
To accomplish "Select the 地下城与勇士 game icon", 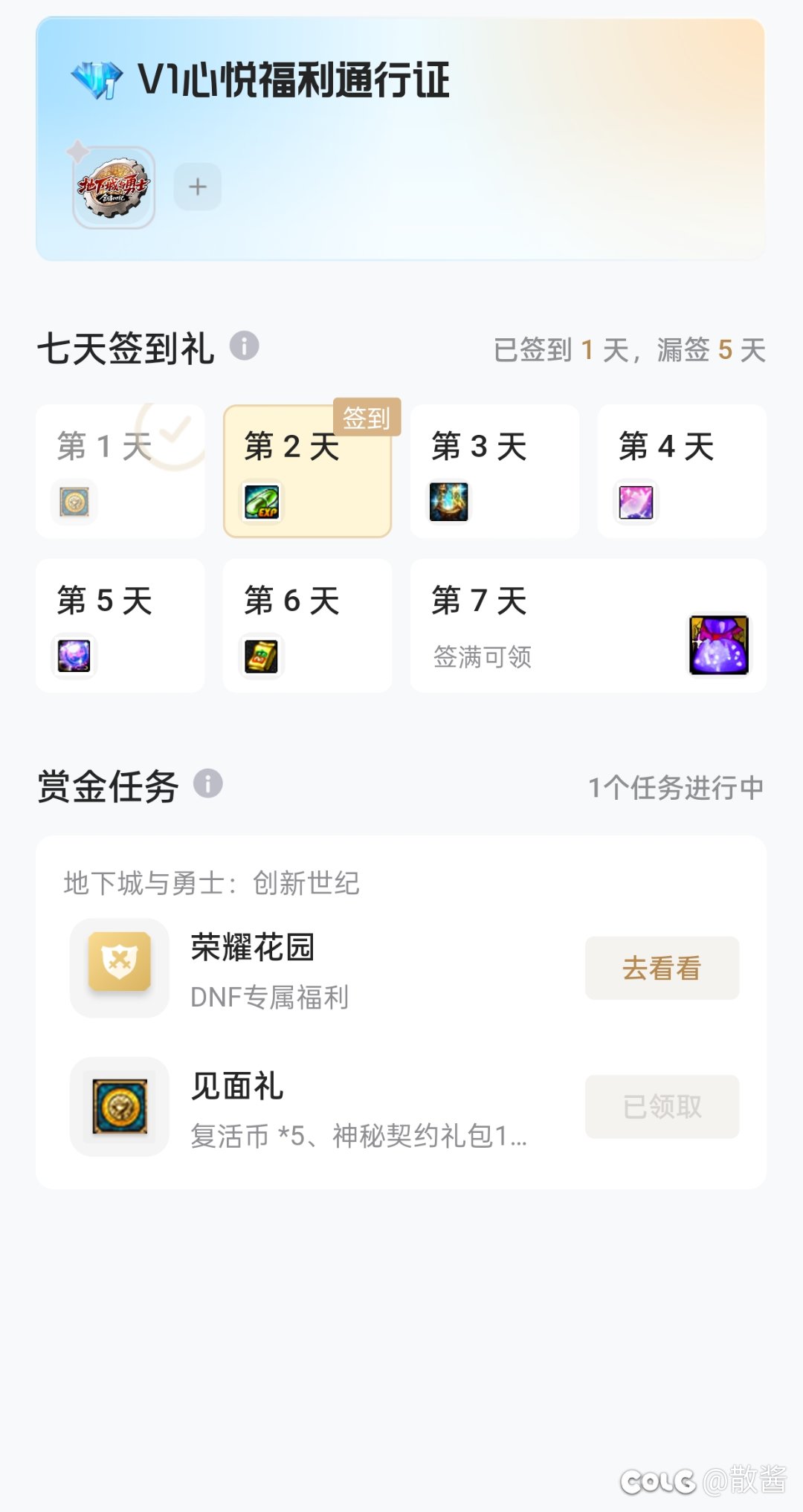I will coord(114,187).
